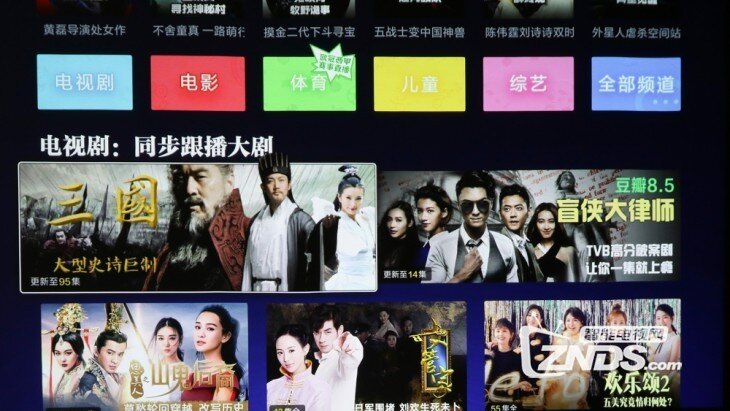The image size is (730, 411).
Task: Go to the 体育 channel
Action: pyautogui.click(x=309, y=84)
